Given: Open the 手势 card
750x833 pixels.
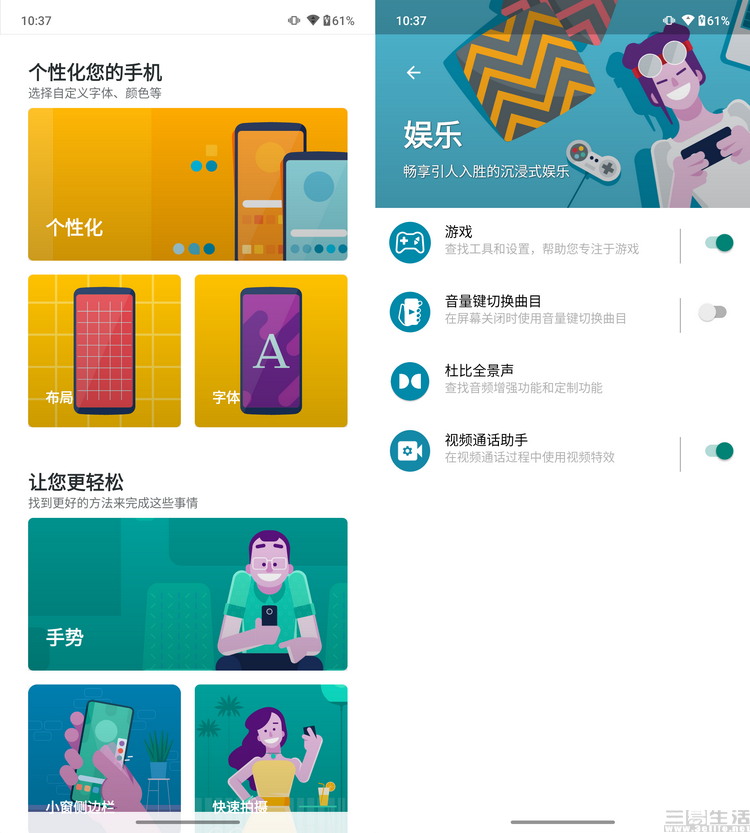Looking at the screenshot, I should coord(187,594).
